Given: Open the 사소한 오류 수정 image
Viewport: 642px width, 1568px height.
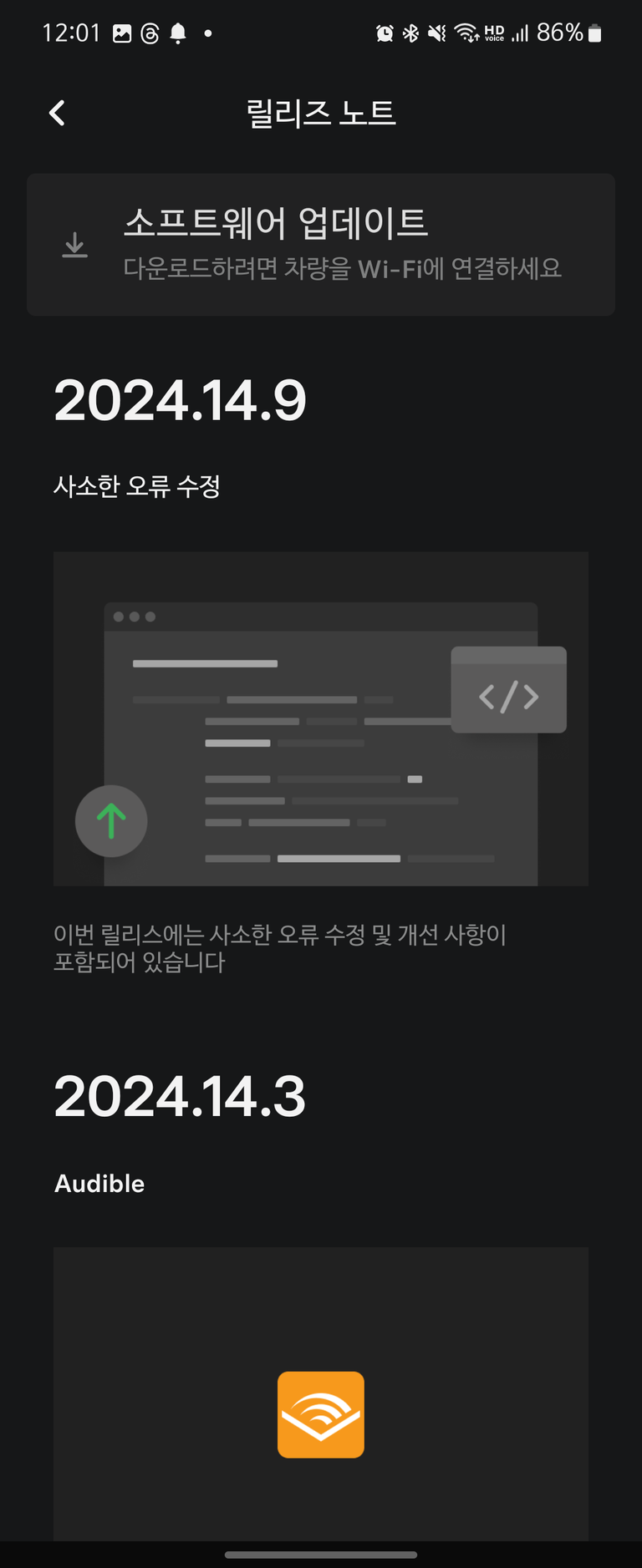Looking at the screenshot, I should (321, 718).
